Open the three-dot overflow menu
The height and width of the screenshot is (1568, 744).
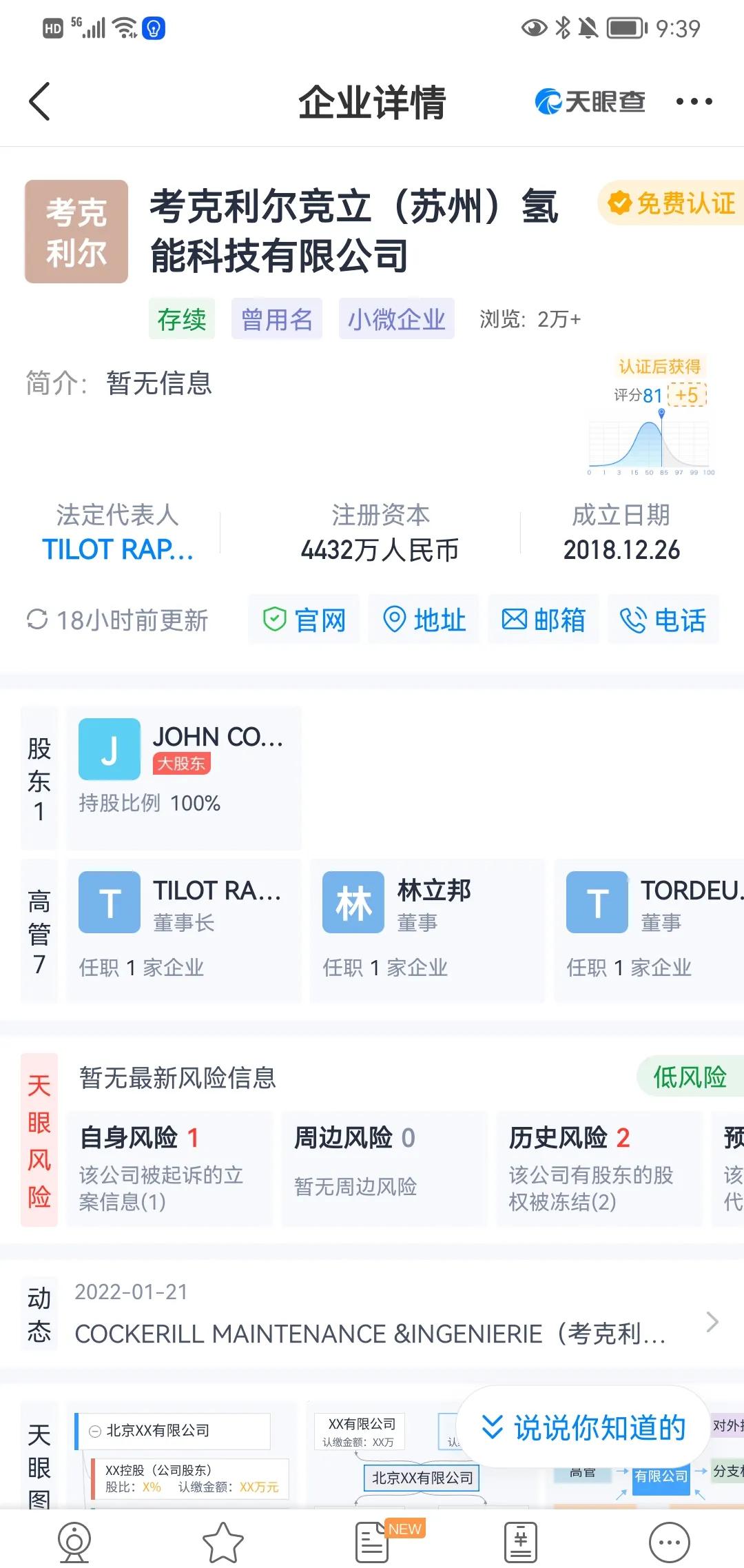click(694, 101)
